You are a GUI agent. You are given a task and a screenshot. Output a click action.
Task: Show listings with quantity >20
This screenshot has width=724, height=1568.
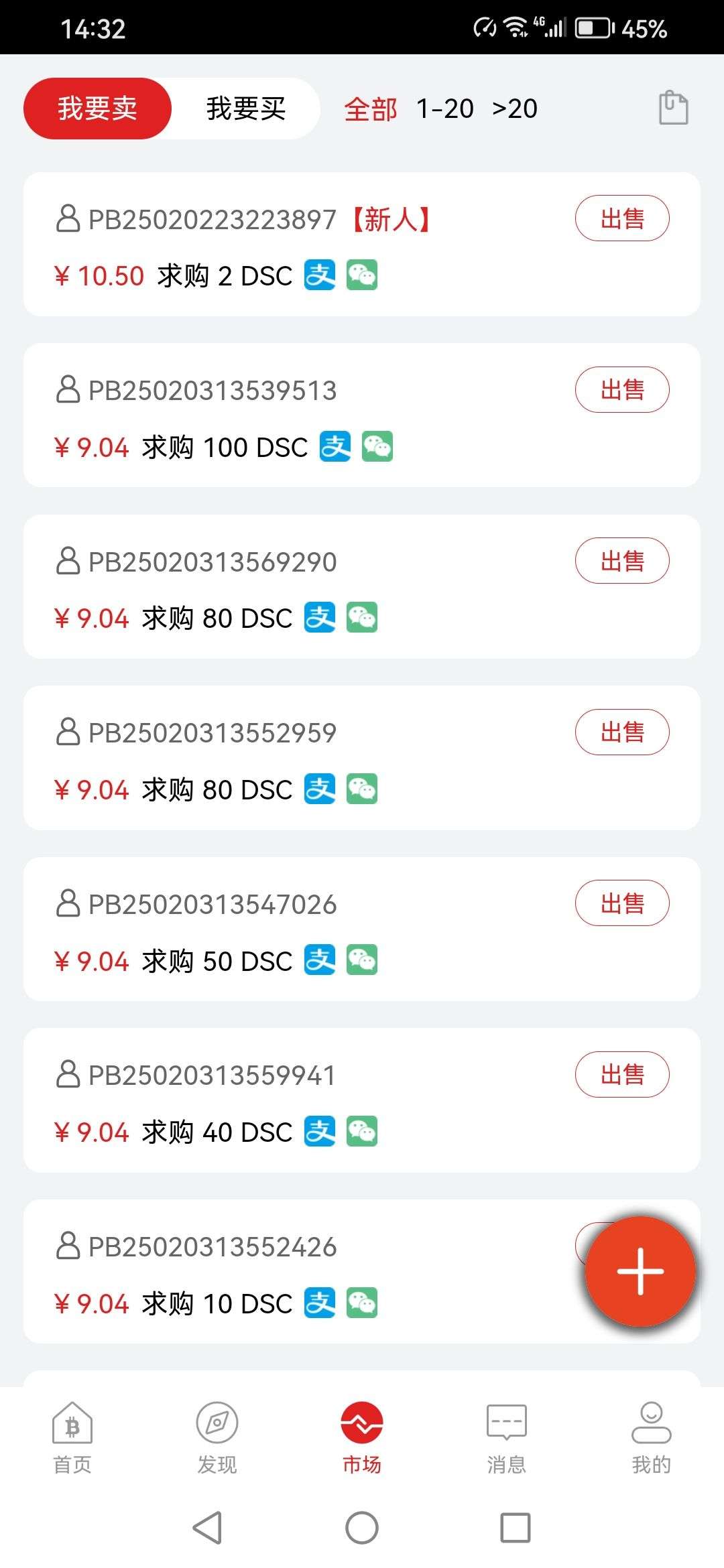(514, 109)
